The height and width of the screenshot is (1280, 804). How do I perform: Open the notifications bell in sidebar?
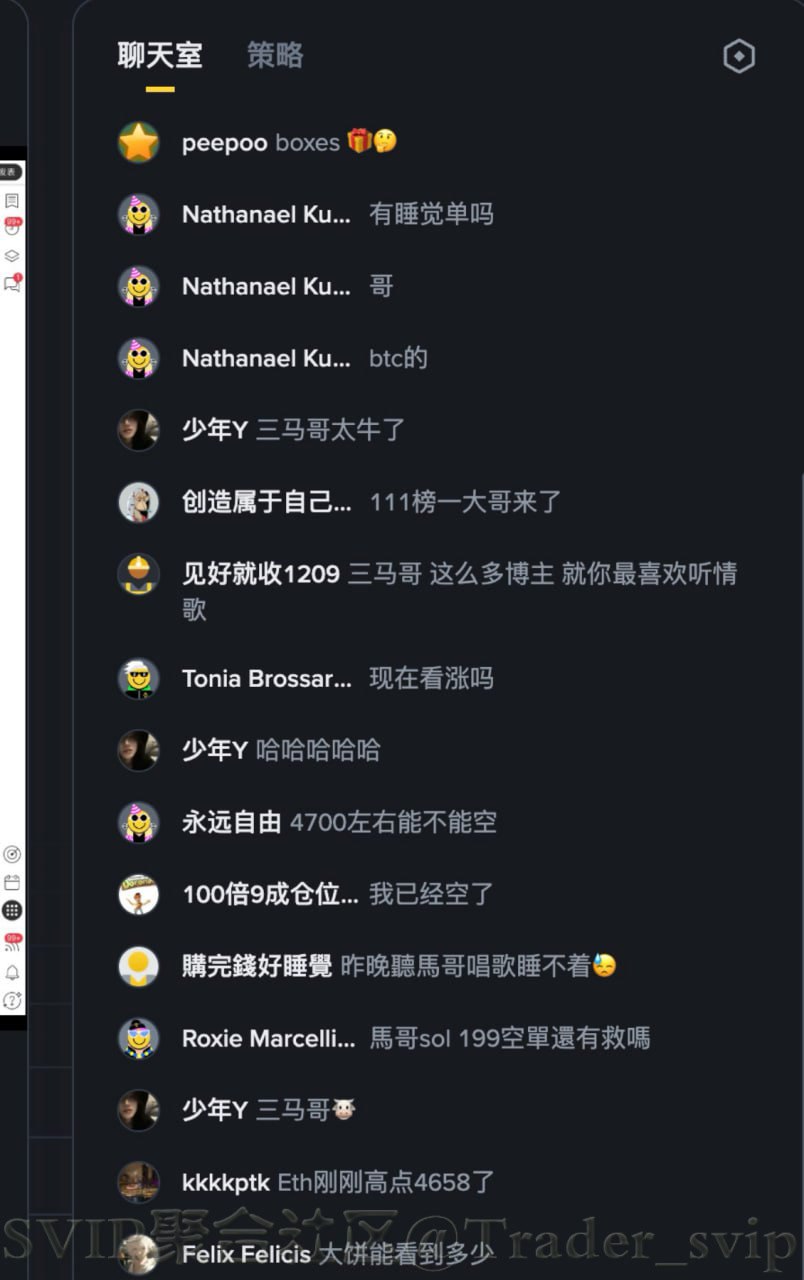[12, 972]
